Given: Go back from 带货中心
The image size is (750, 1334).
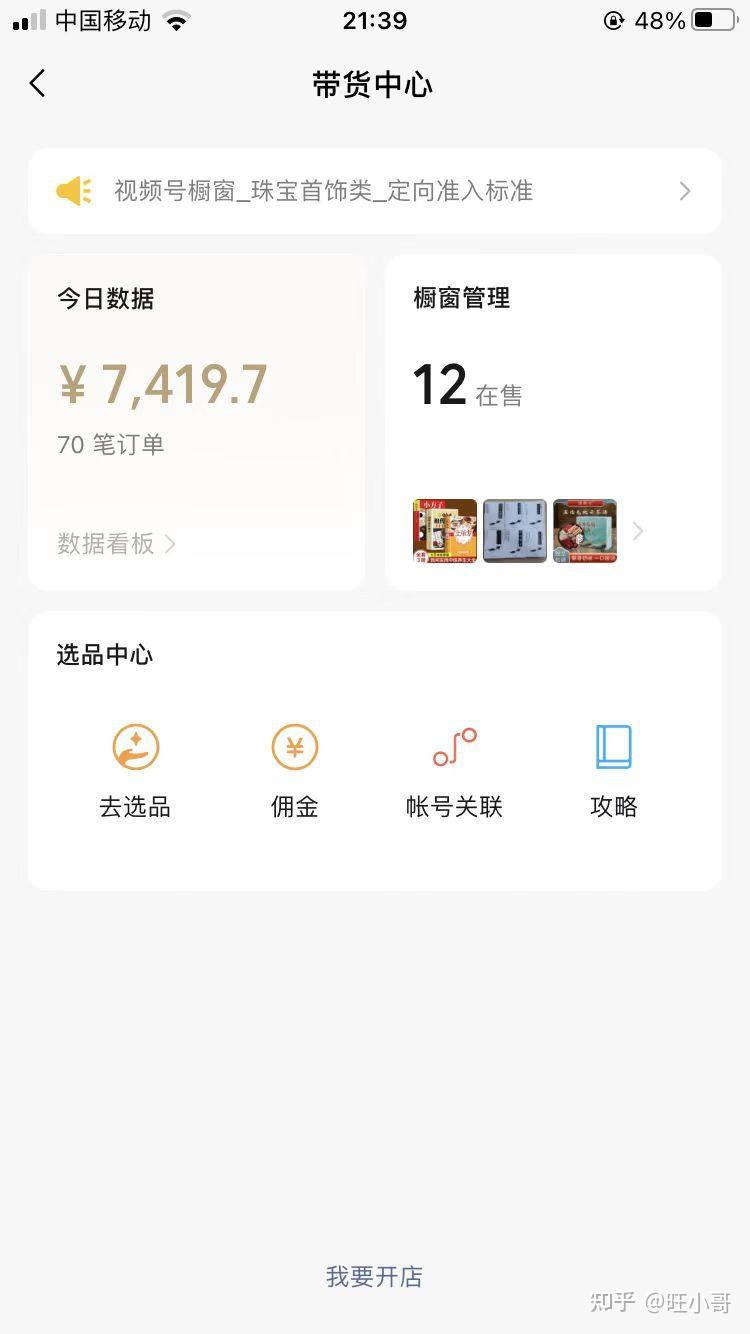Looking at the screenshot, I should (38, 84).
